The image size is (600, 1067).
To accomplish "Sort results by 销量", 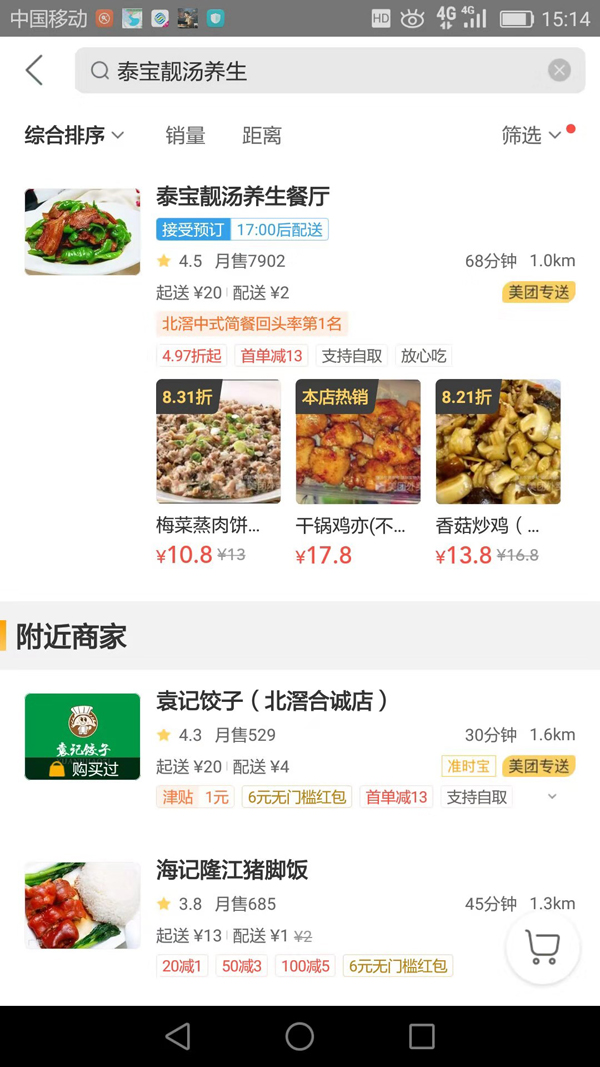I will [185, 136].
